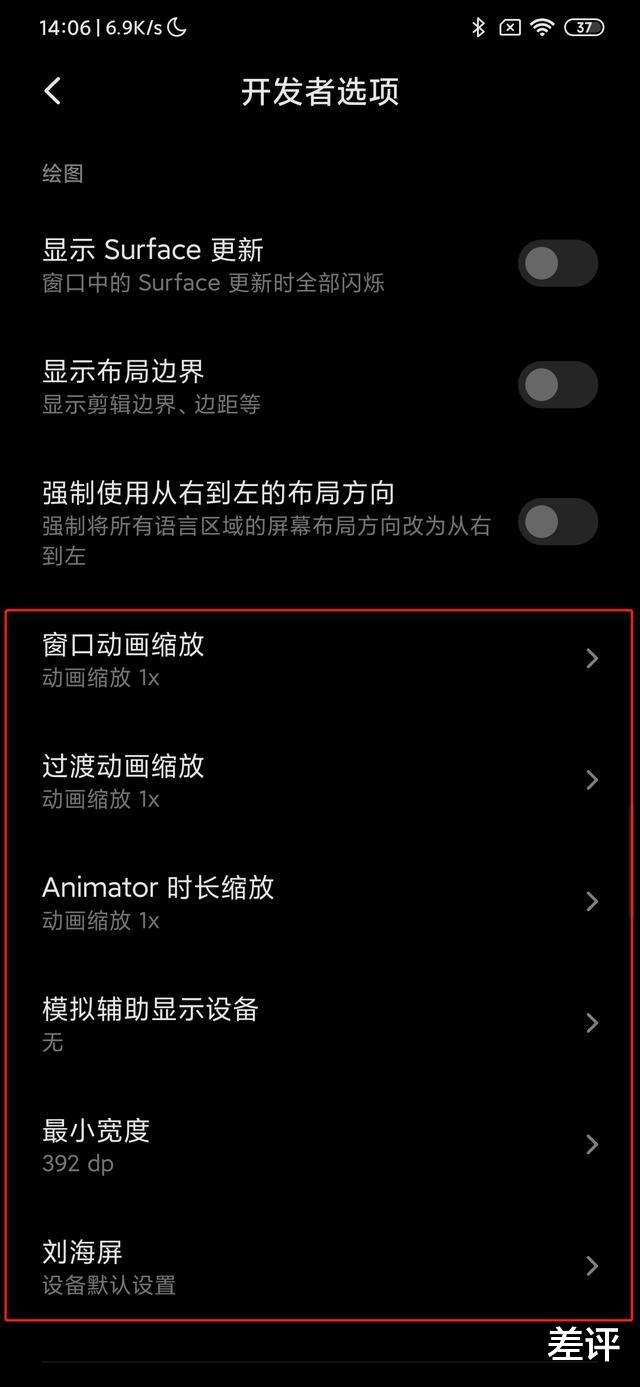The width and height of the screenshot is (640, 1387).
Task: Turn on 显示布局边界
Action: [x=557, y=385]
